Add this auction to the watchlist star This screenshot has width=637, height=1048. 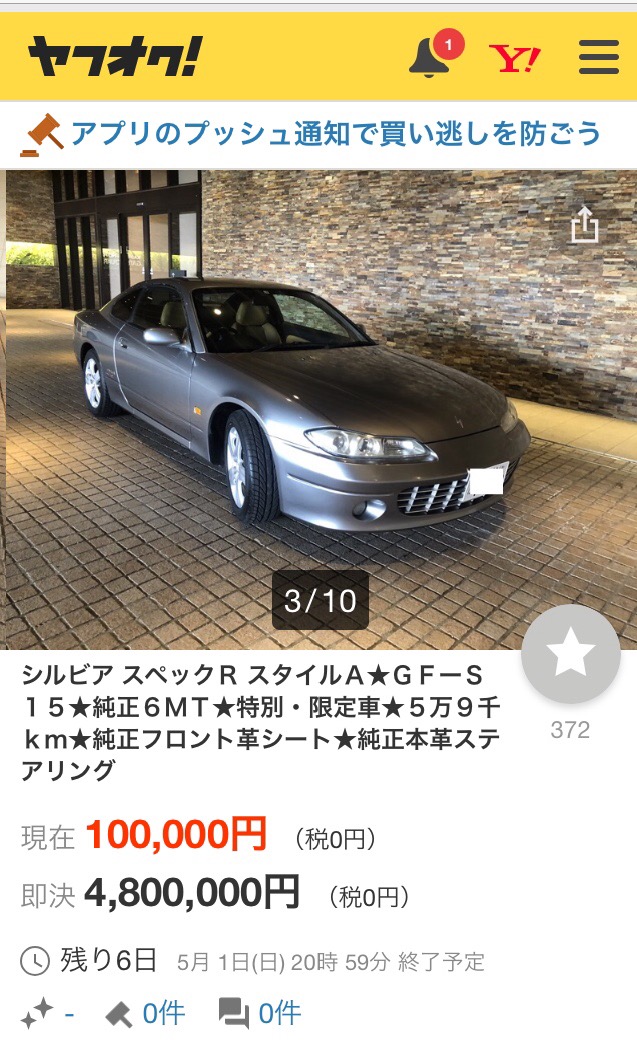(570, 654)
